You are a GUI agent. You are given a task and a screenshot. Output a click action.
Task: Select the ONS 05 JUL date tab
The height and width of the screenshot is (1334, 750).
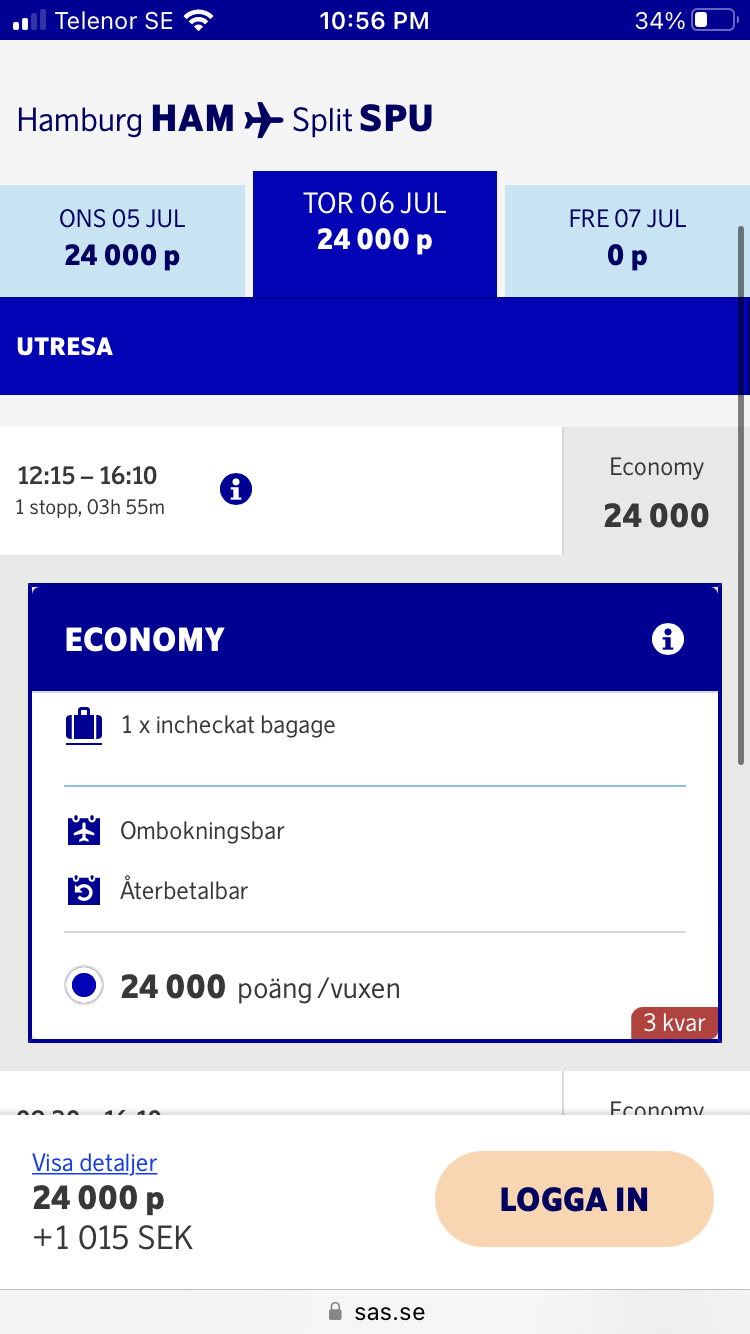122,238
